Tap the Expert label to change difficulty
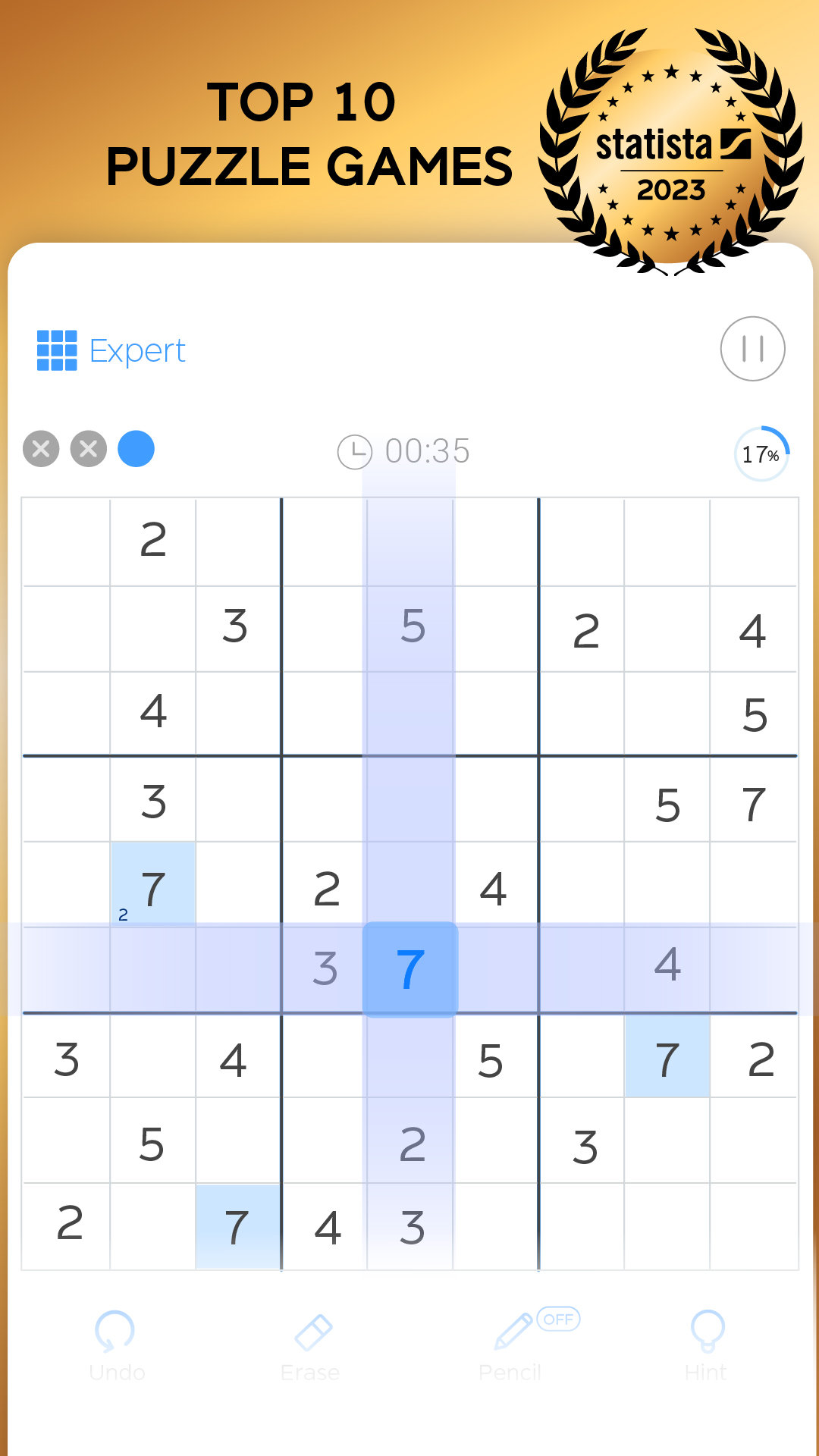819x1456 pixels. 136,350
